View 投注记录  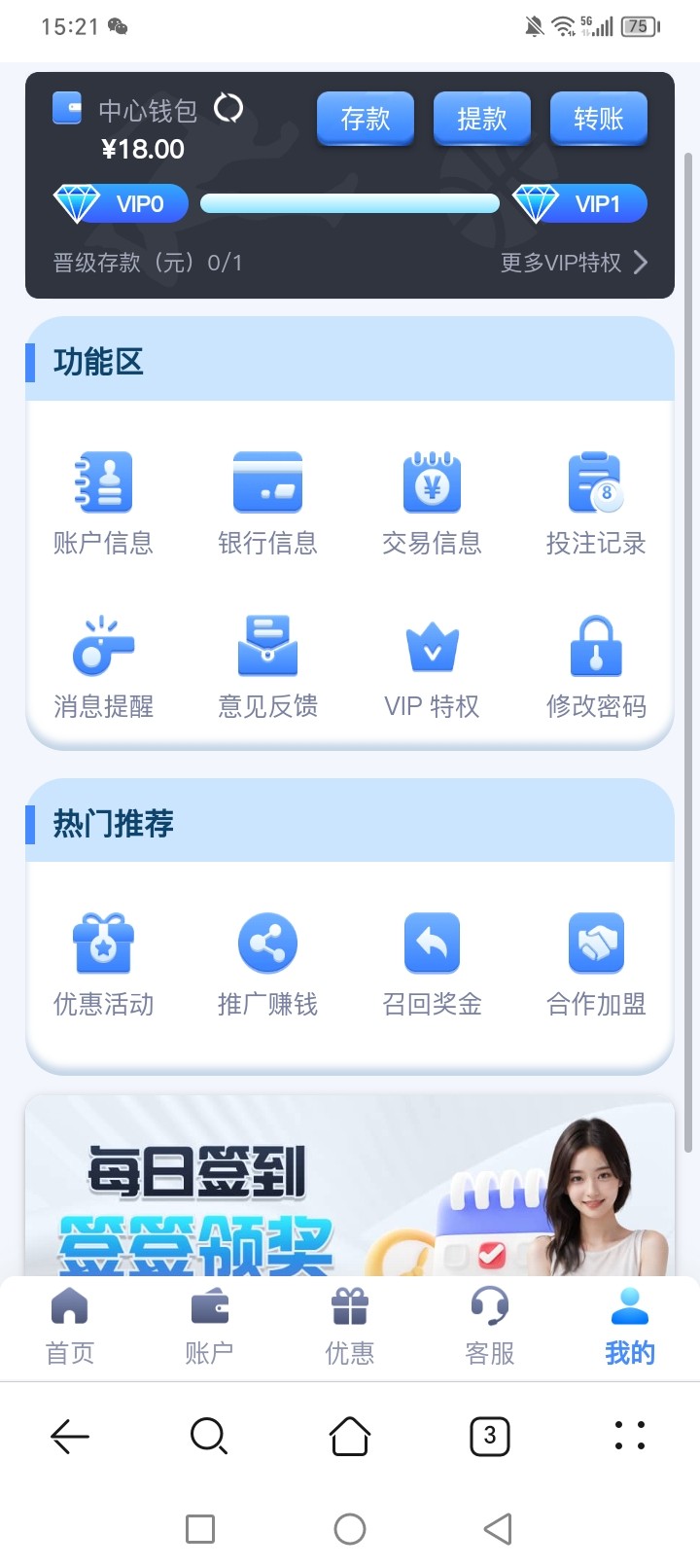tap(596, 503)
